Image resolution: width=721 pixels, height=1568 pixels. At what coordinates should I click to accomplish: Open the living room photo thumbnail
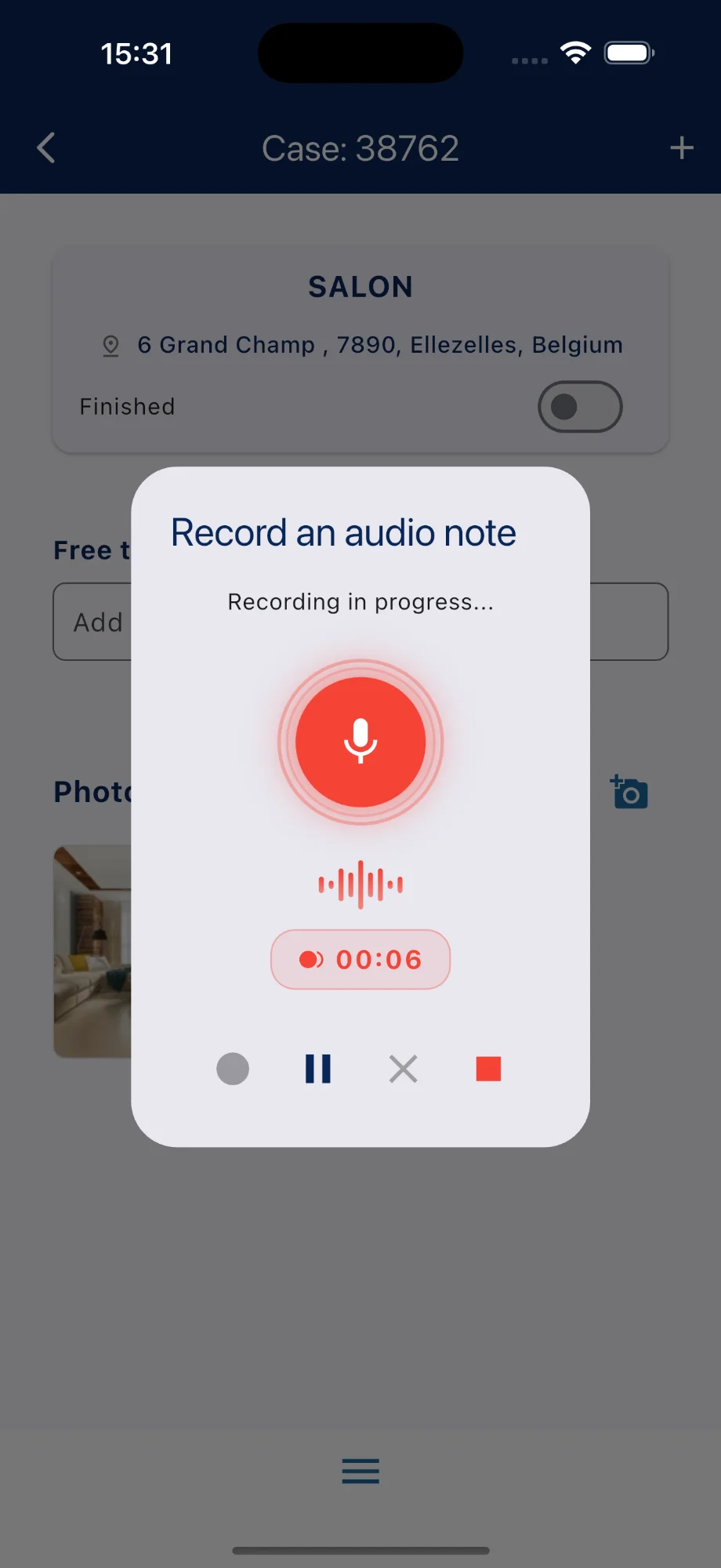pyautogui.click(x=94, y=950)
